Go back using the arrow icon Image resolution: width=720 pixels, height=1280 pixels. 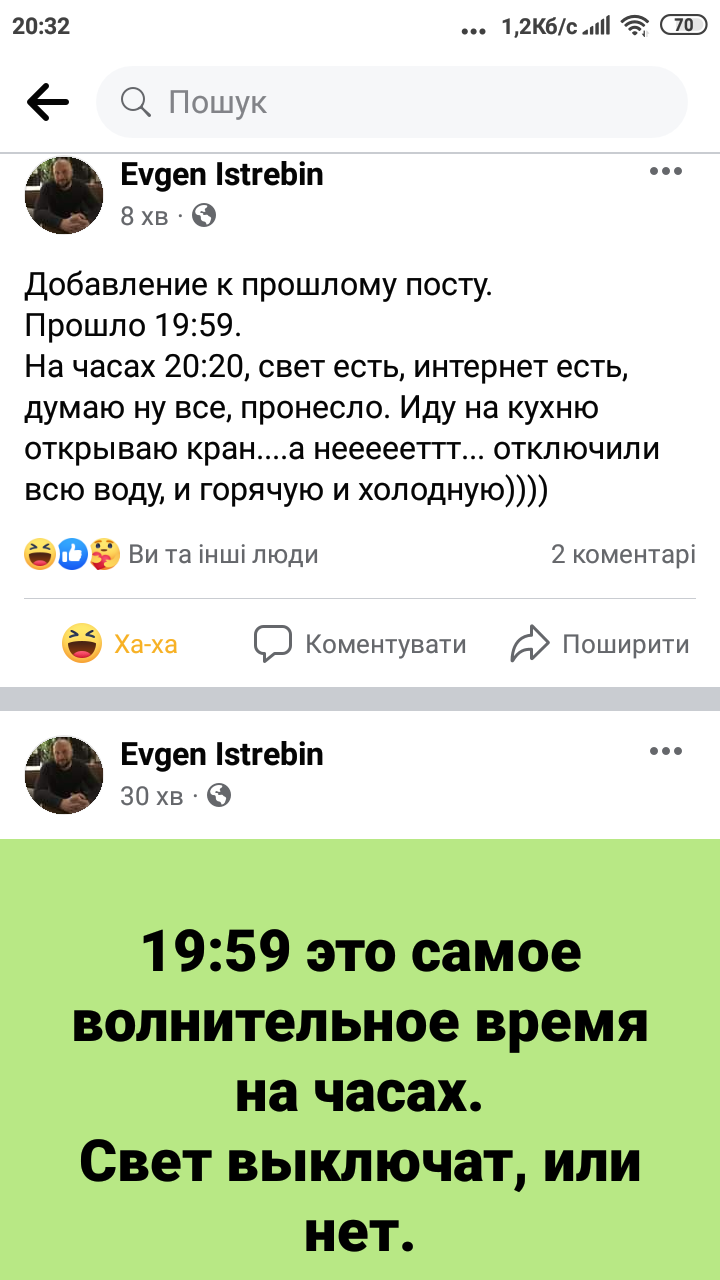(47, 102)
